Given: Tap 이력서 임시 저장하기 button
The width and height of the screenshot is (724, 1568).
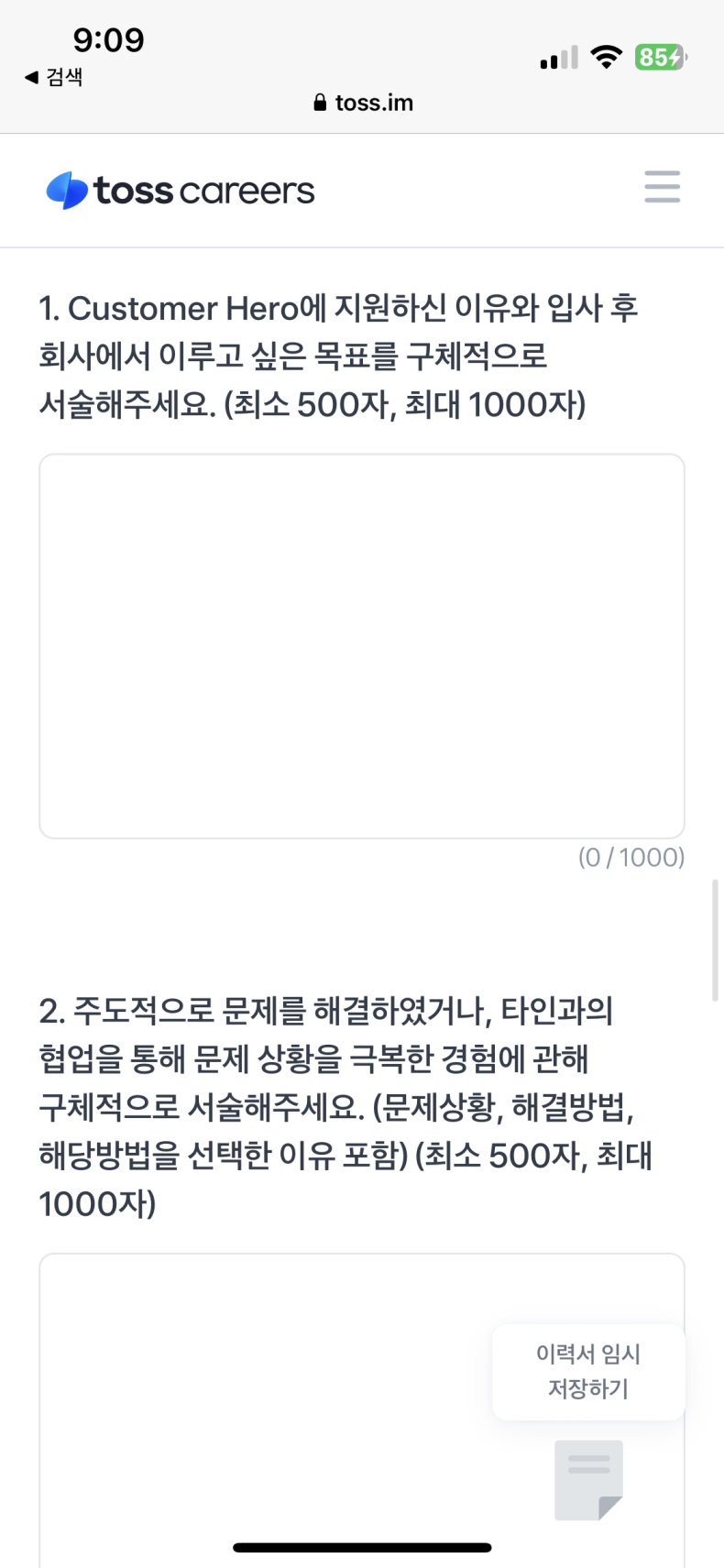Looking at the screenshot, I should (588, 1371).
